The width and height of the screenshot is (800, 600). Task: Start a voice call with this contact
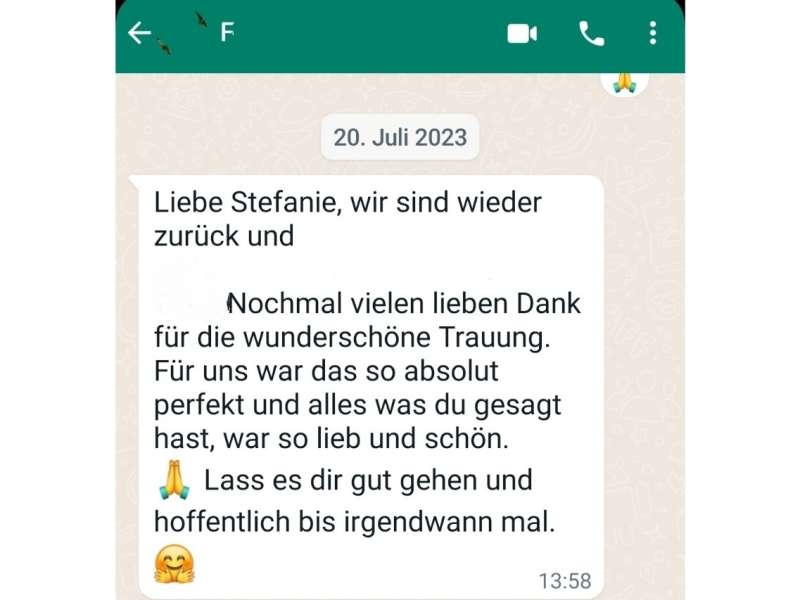pyautogui.click(x=591, y=34)
